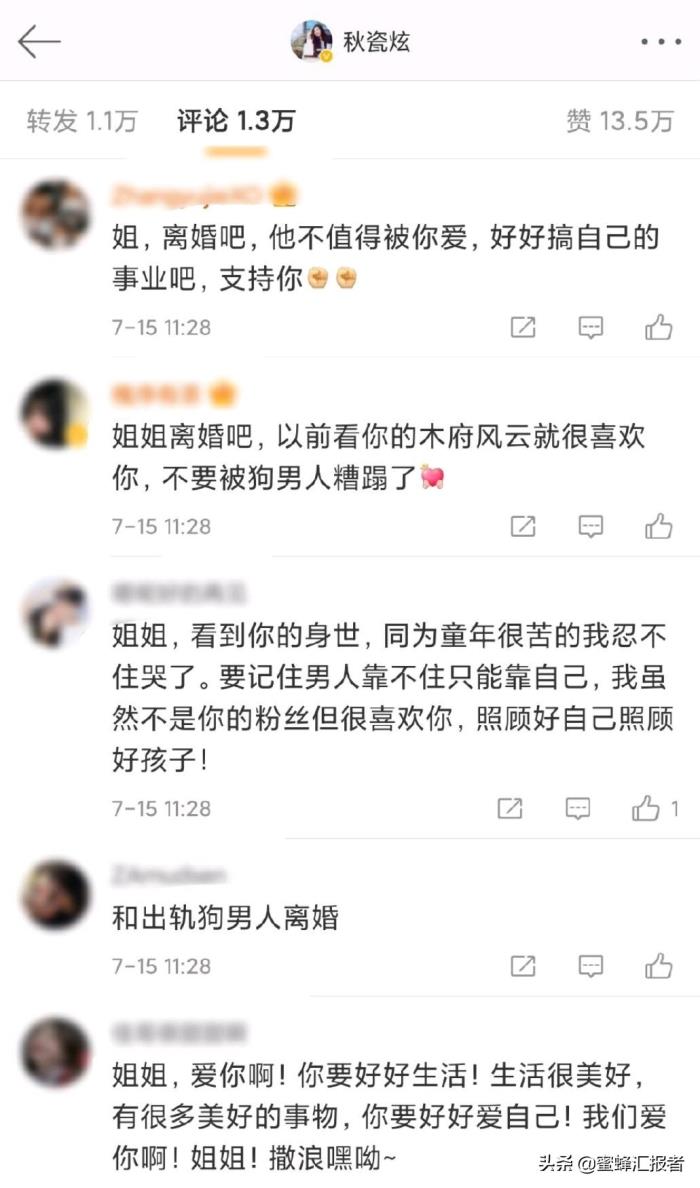Switch to the 转发 1.1万 tab

(x=81, y=122)
